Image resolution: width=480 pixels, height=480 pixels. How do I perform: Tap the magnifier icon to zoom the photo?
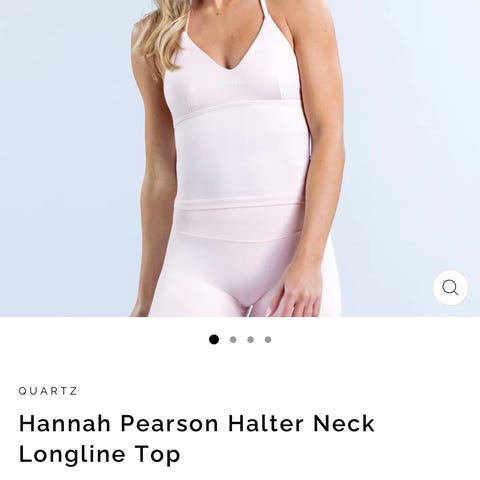click(x=450, y=287)
